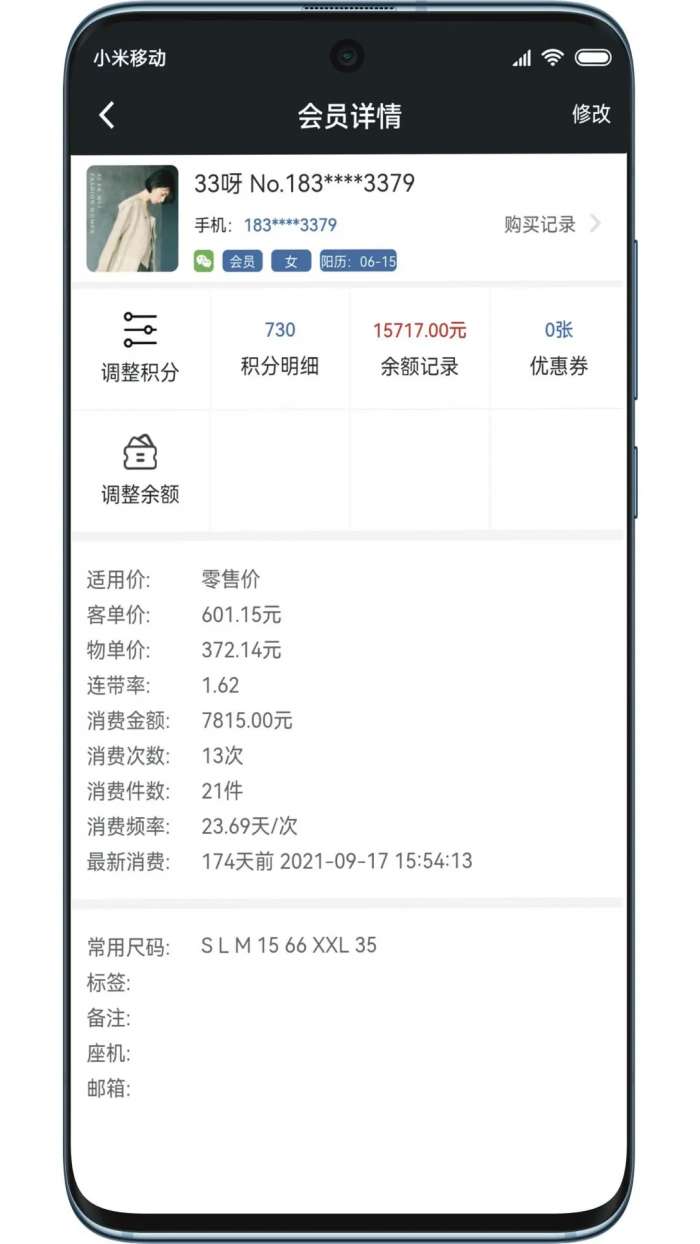The image size is (700, 1244).
Task: Go back from 会员详情 page
Action: coord(107,115)
